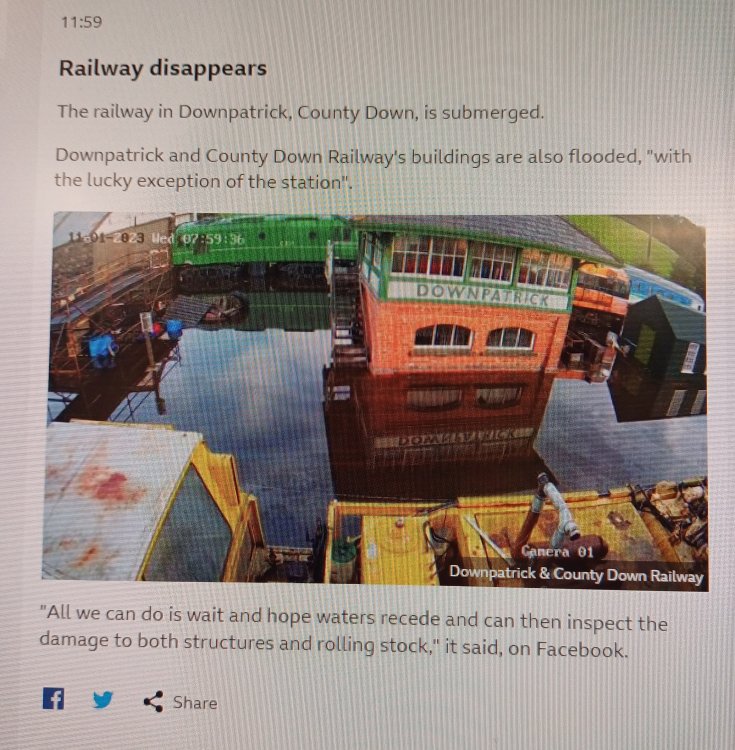Share the post on Twitter
735x750 pixels.
[x=102, y=700]
